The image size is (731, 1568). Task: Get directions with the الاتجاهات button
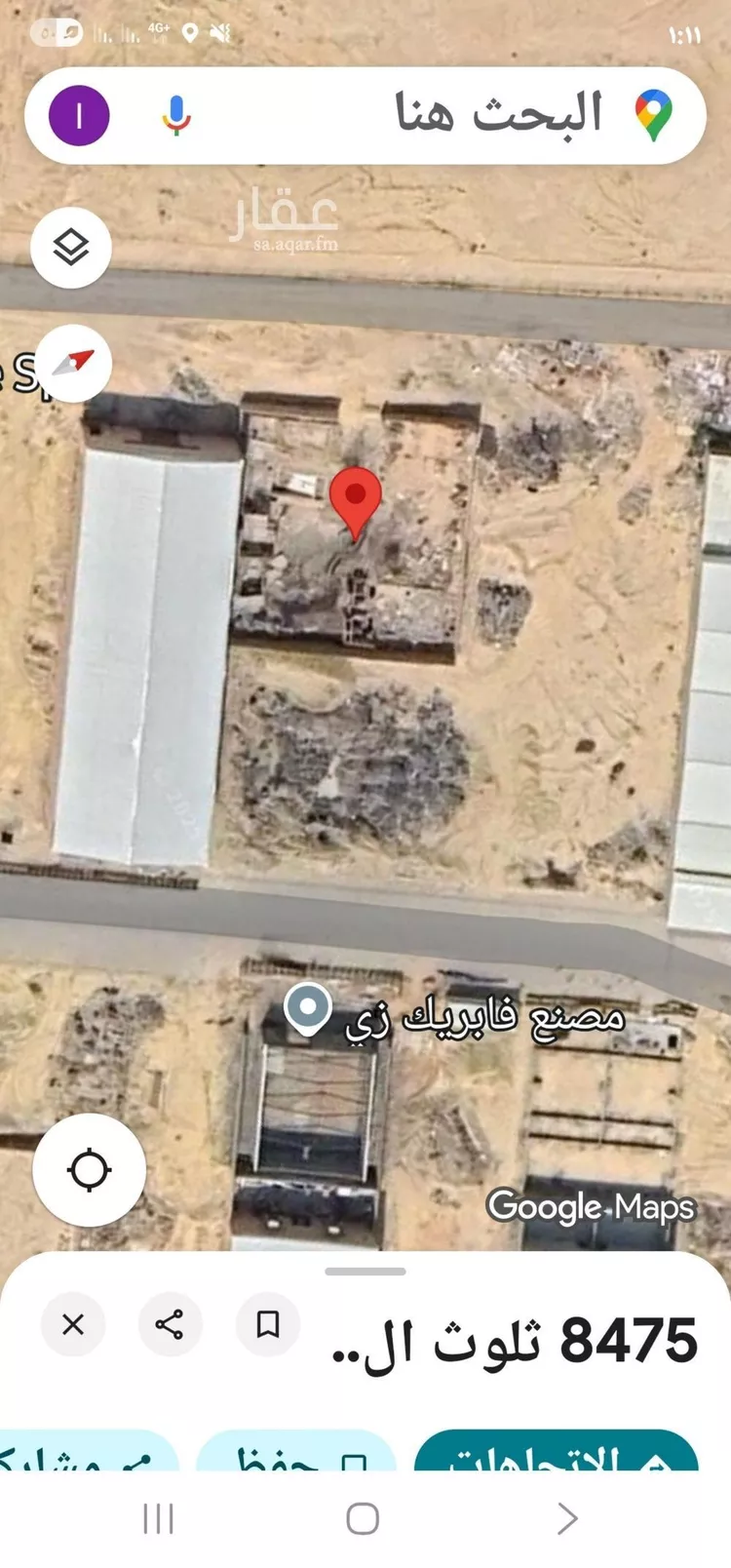[556, 1453]
